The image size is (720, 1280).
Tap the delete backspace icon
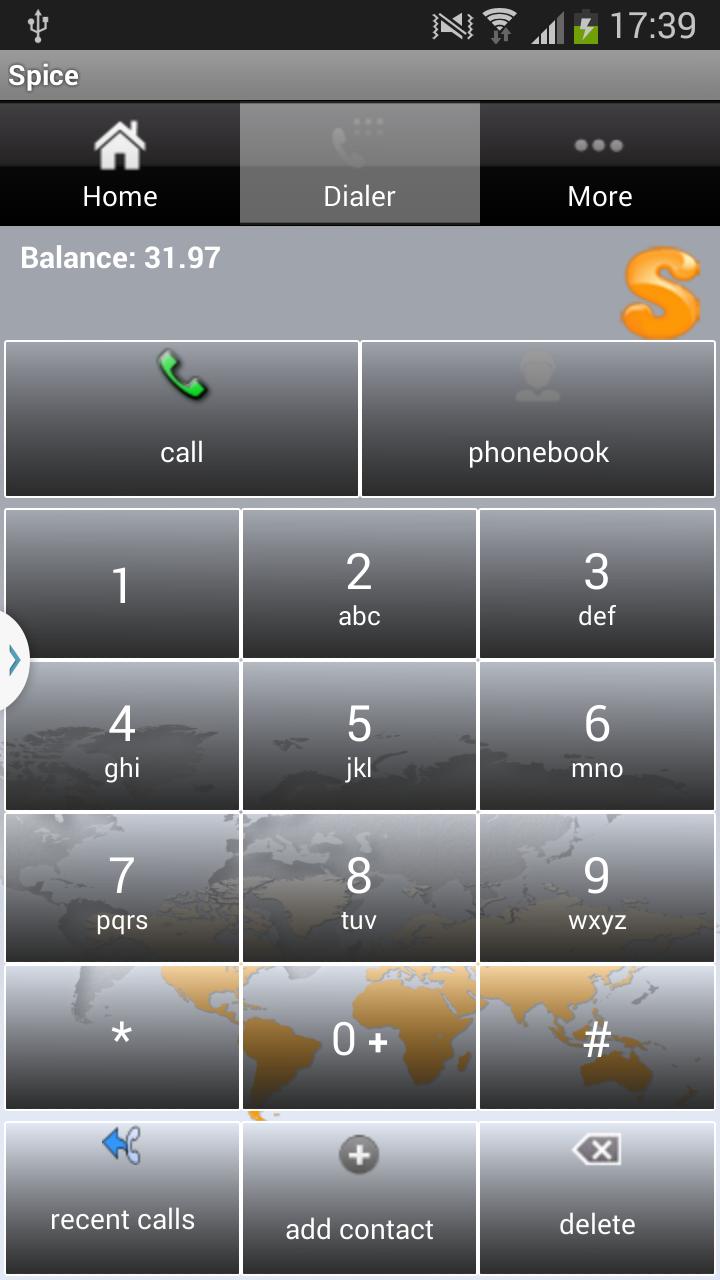point(596,1150)
